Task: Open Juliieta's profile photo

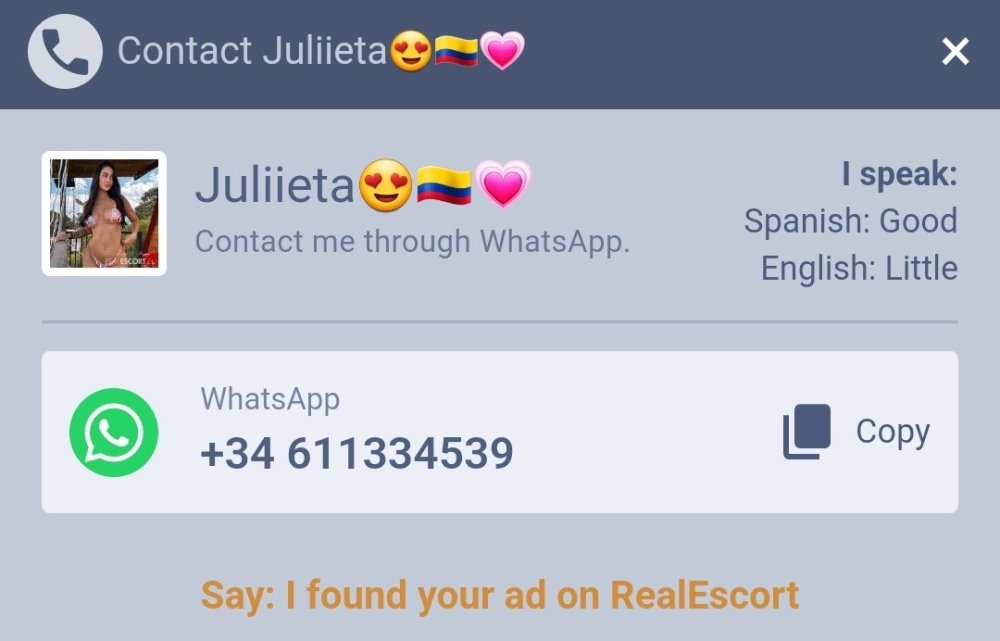Action: click(104, 213)
